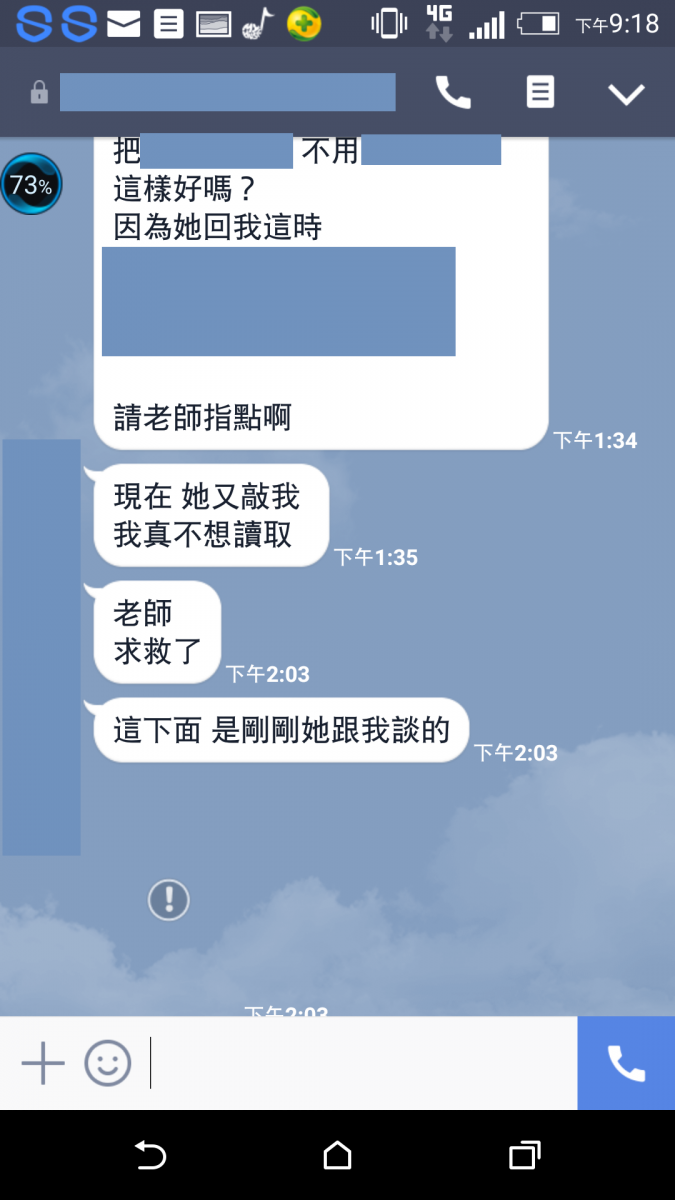This screenshot has width=675, height=1200.
Task: Open the plus attachment menu
Action: 43,1063
